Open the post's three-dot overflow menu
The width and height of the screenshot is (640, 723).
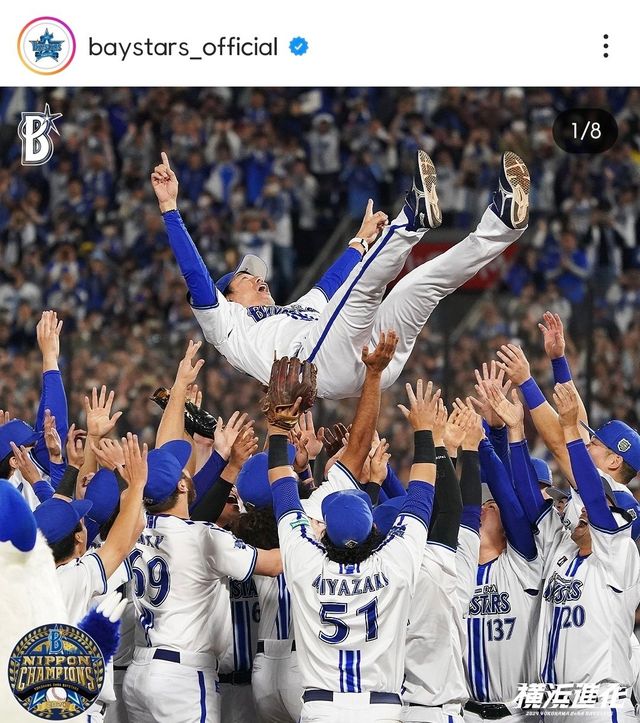(x=605, y=46)
